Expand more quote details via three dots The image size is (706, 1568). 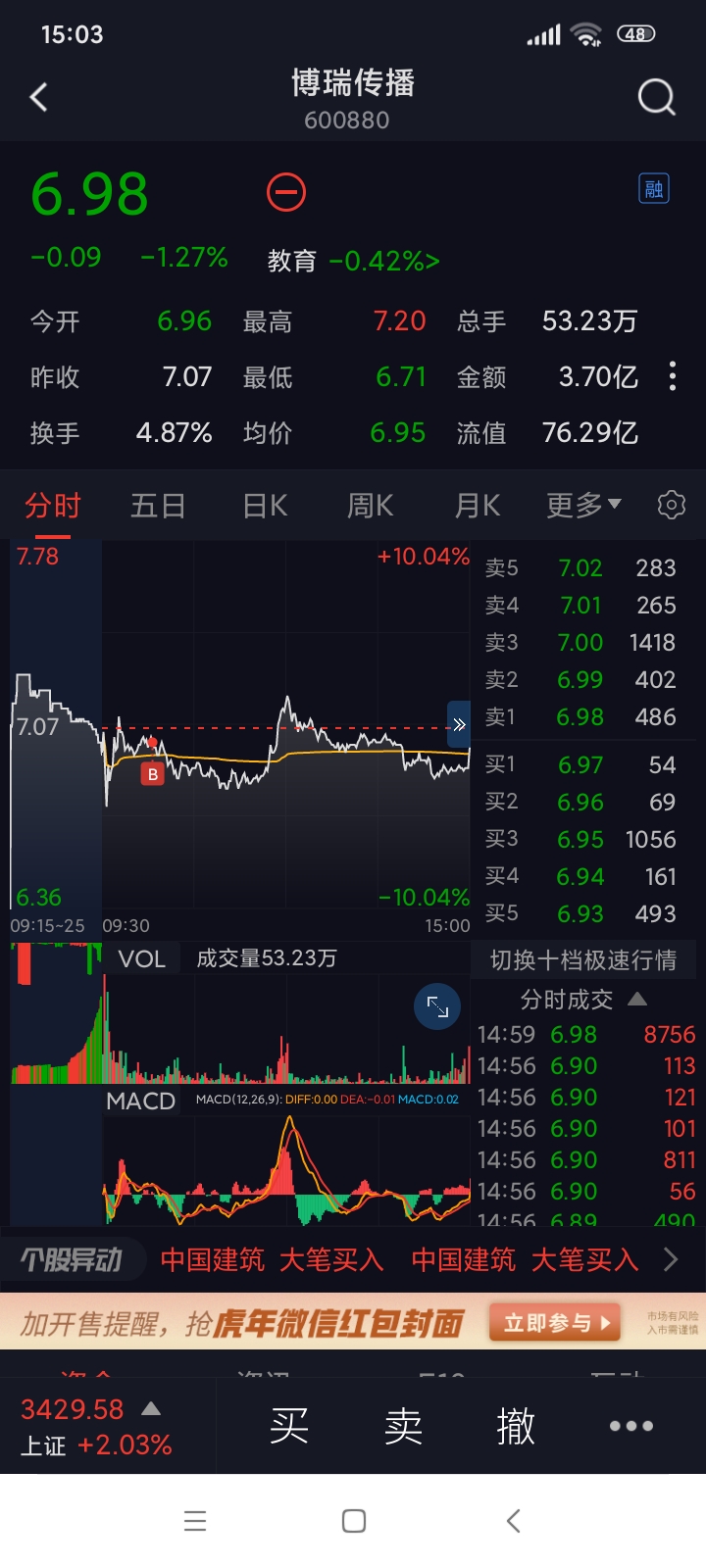click(672, 376)
